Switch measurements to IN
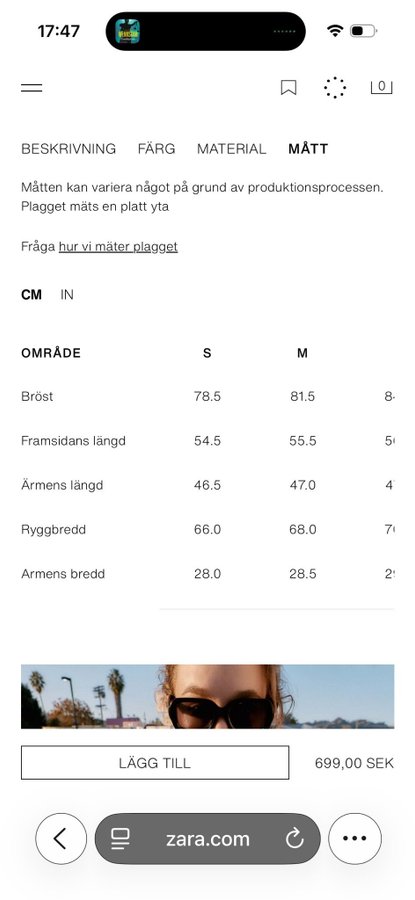This screenshot has height=900, width=415. click(67, 294)
